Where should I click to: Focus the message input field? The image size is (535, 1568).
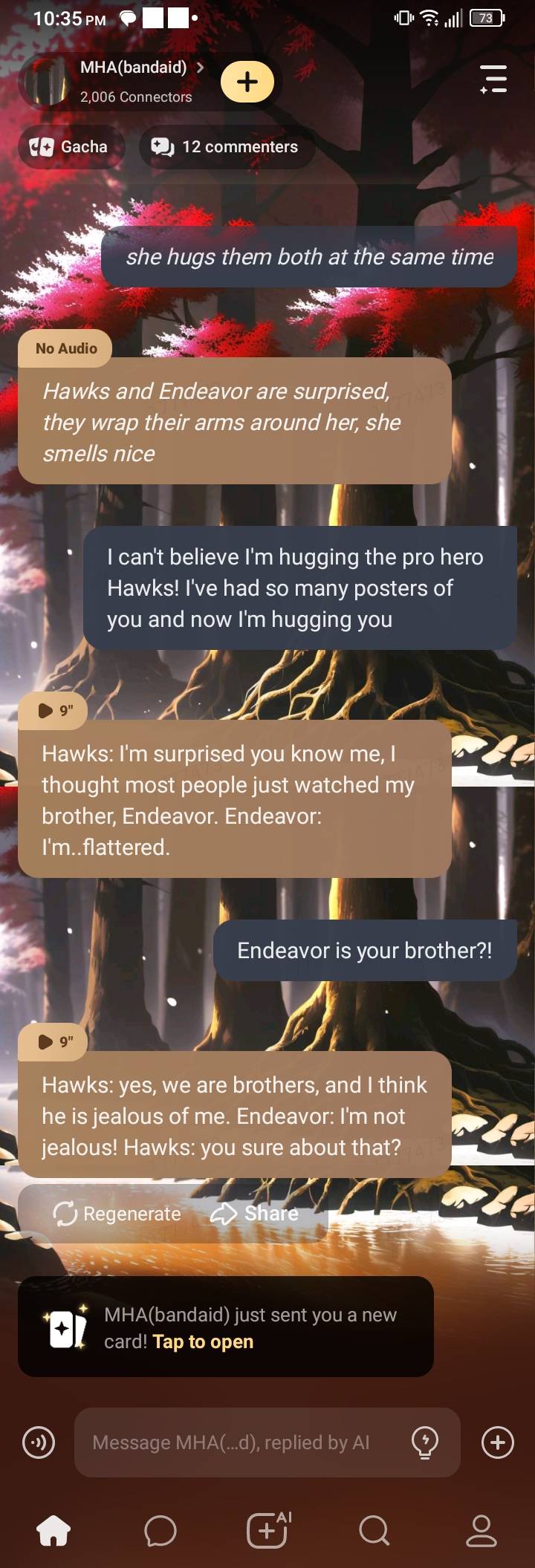pos(238,1442)
